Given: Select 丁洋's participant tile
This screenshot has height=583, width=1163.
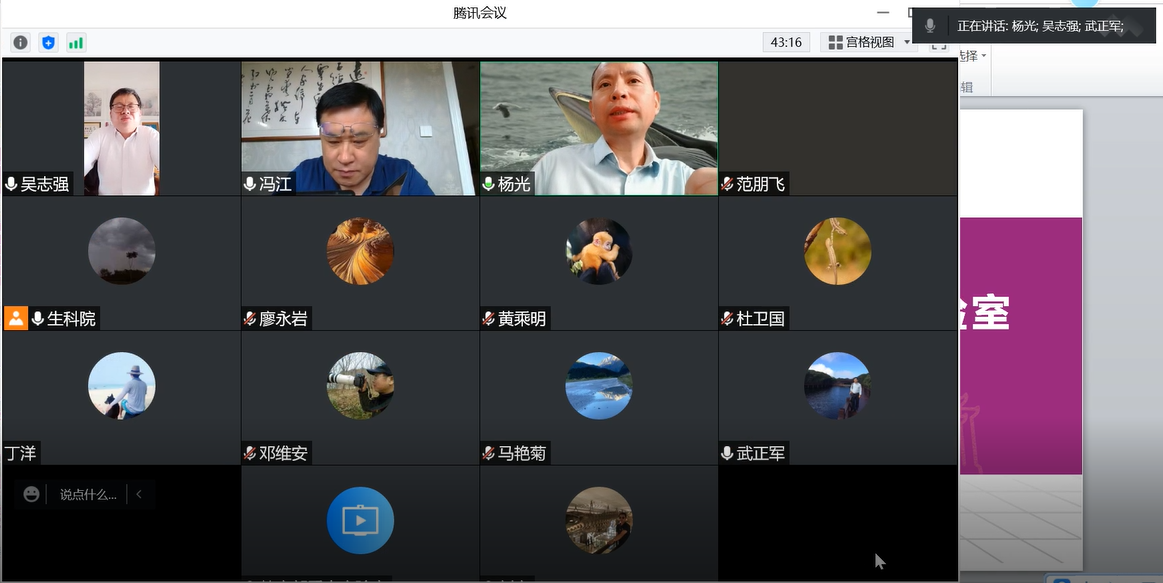Looking at the screenshot, I should [x=121, y=397].
